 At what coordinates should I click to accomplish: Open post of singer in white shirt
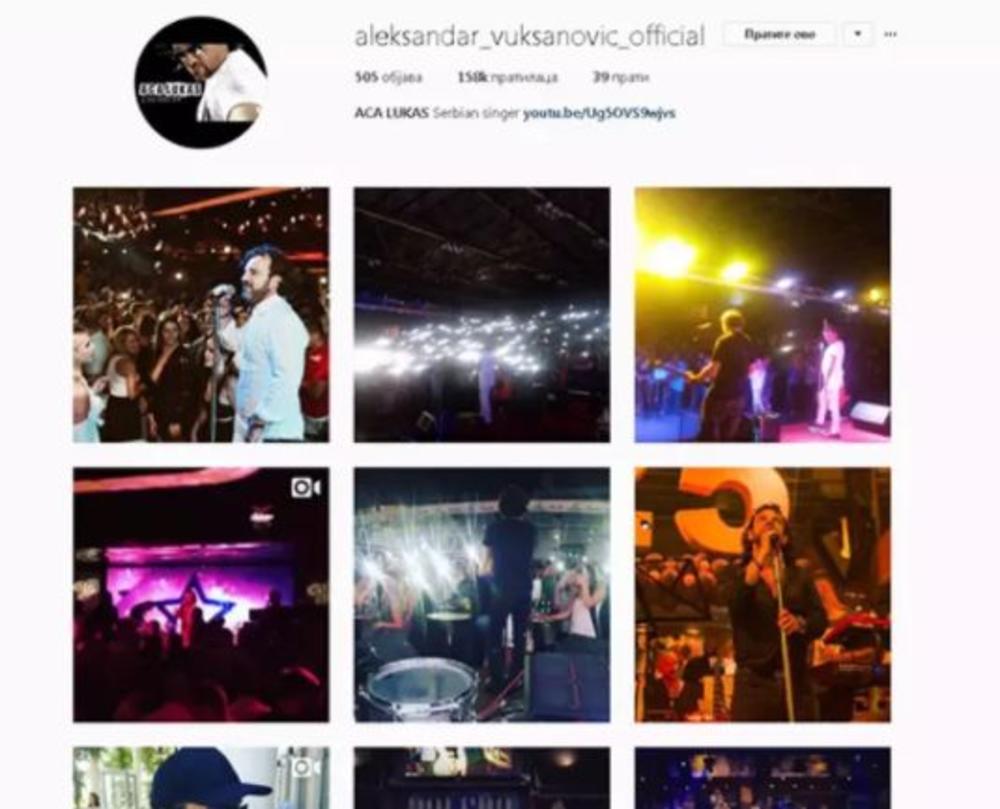(x=201, y=315)
